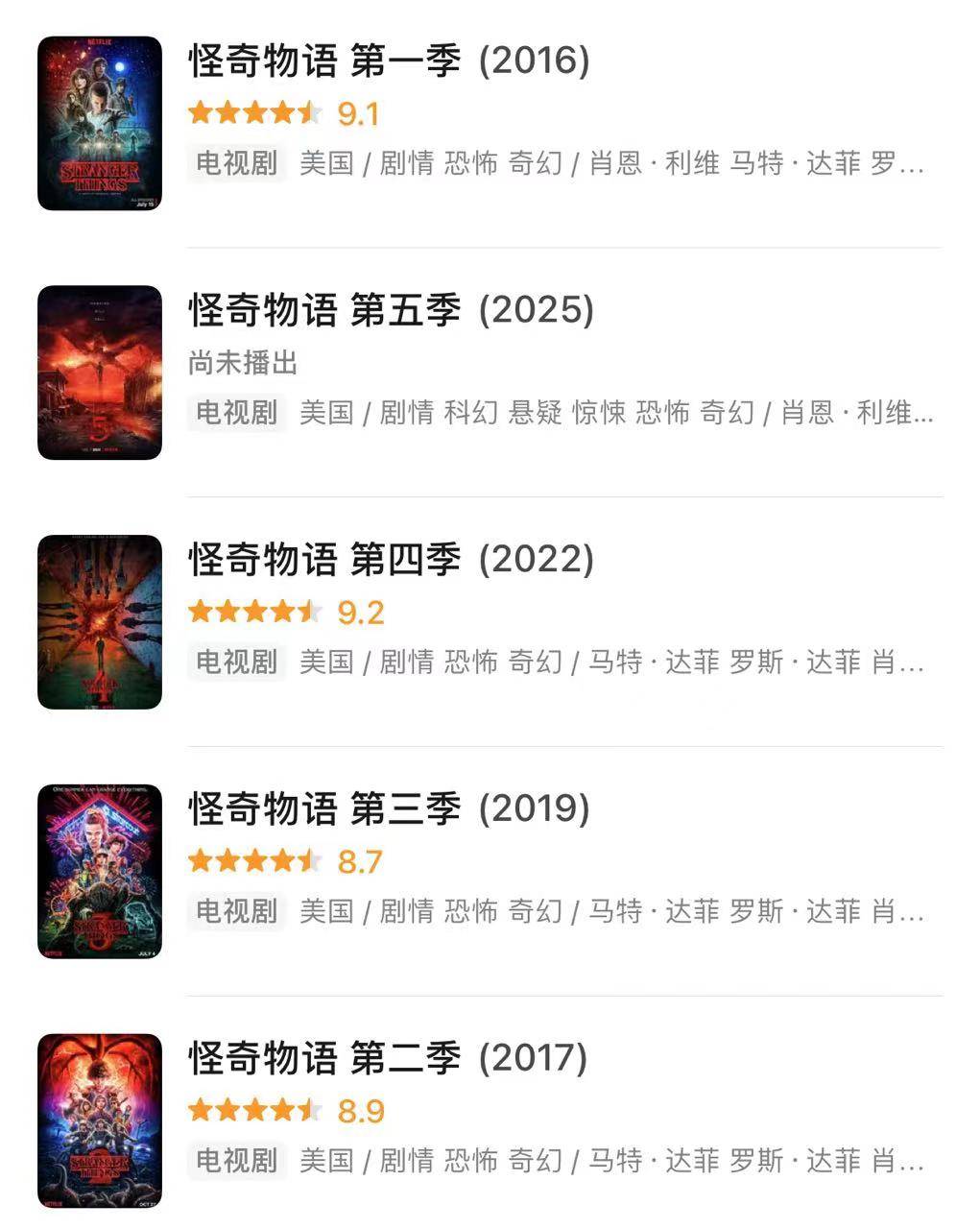Select 怪奇物语 第三季 (2019) entry
Screen dimensions: 980x1229
click(x=389, y=809)
